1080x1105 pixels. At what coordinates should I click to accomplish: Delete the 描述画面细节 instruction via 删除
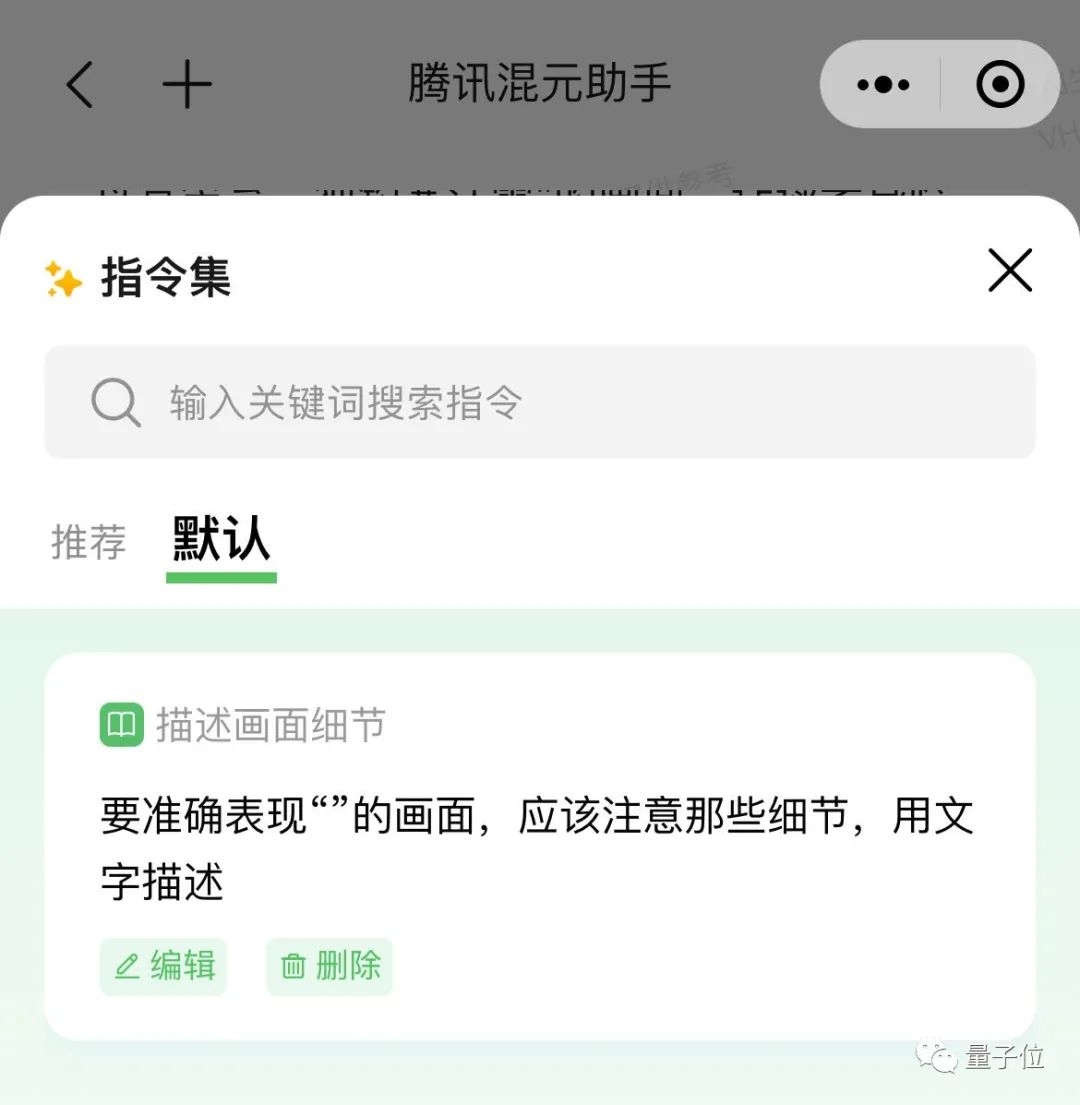(x=330, y=966)
